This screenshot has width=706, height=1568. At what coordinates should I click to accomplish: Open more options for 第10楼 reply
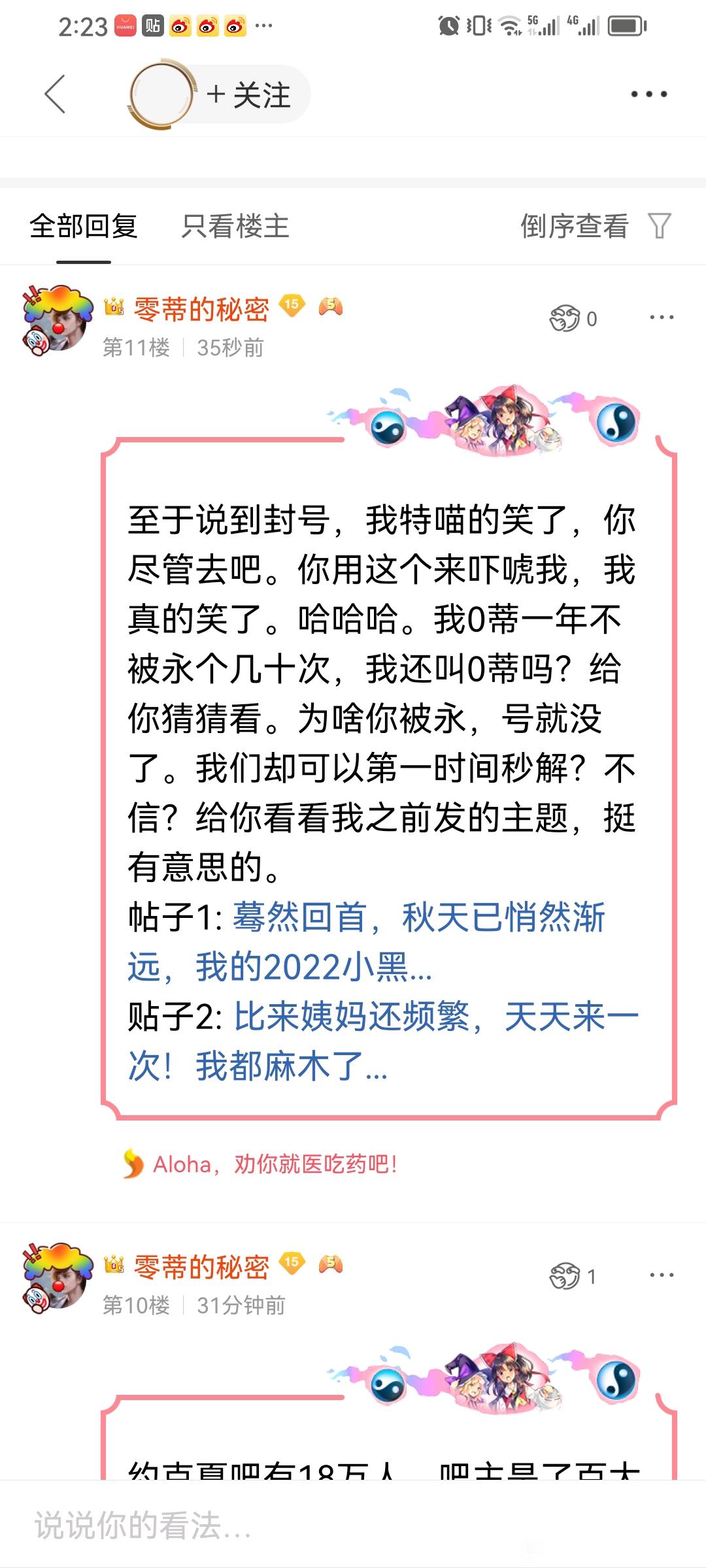tap(661, 1275)
